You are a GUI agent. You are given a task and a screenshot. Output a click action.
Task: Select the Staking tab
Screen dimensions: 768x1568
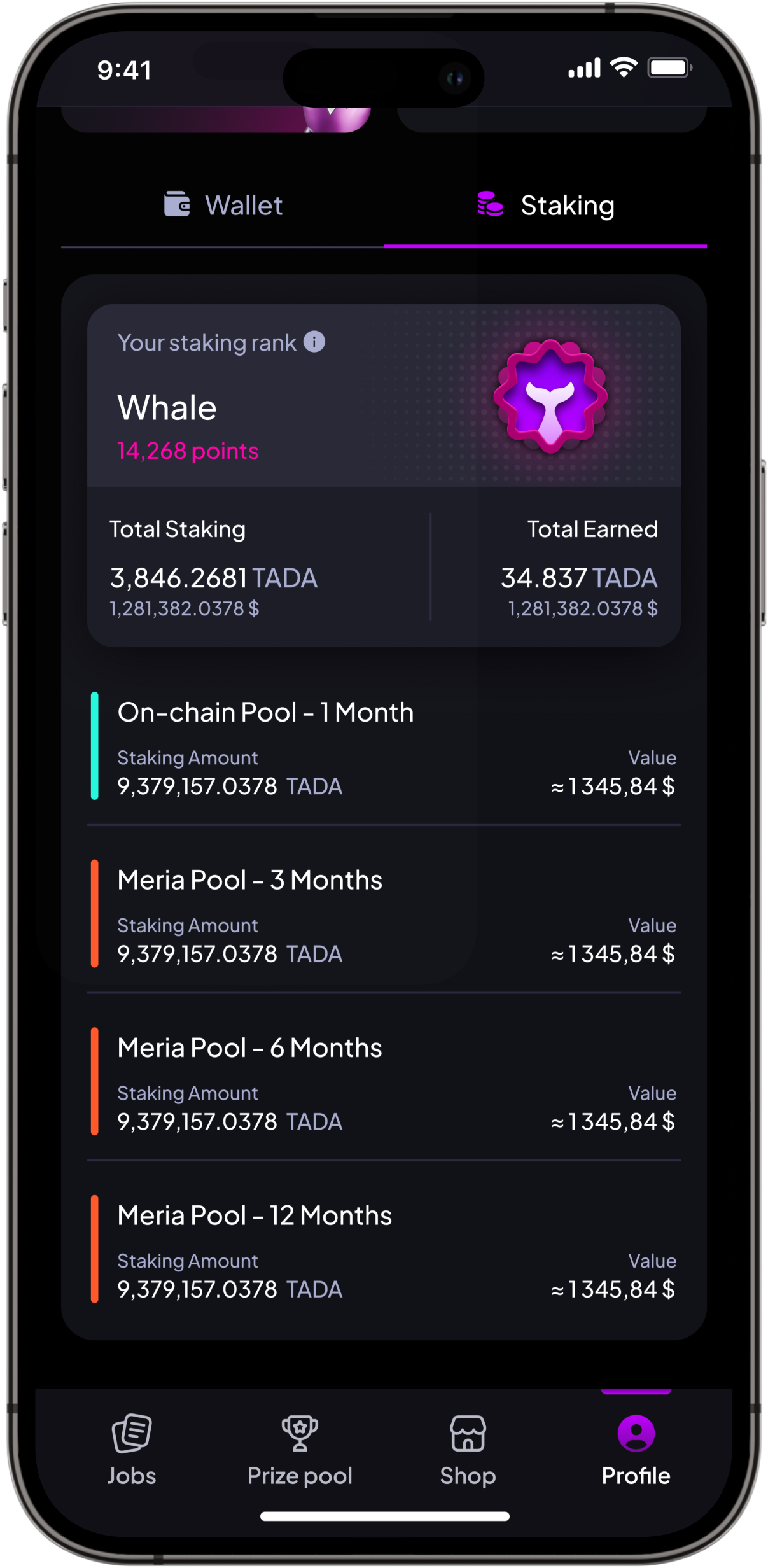click(546, 206)
